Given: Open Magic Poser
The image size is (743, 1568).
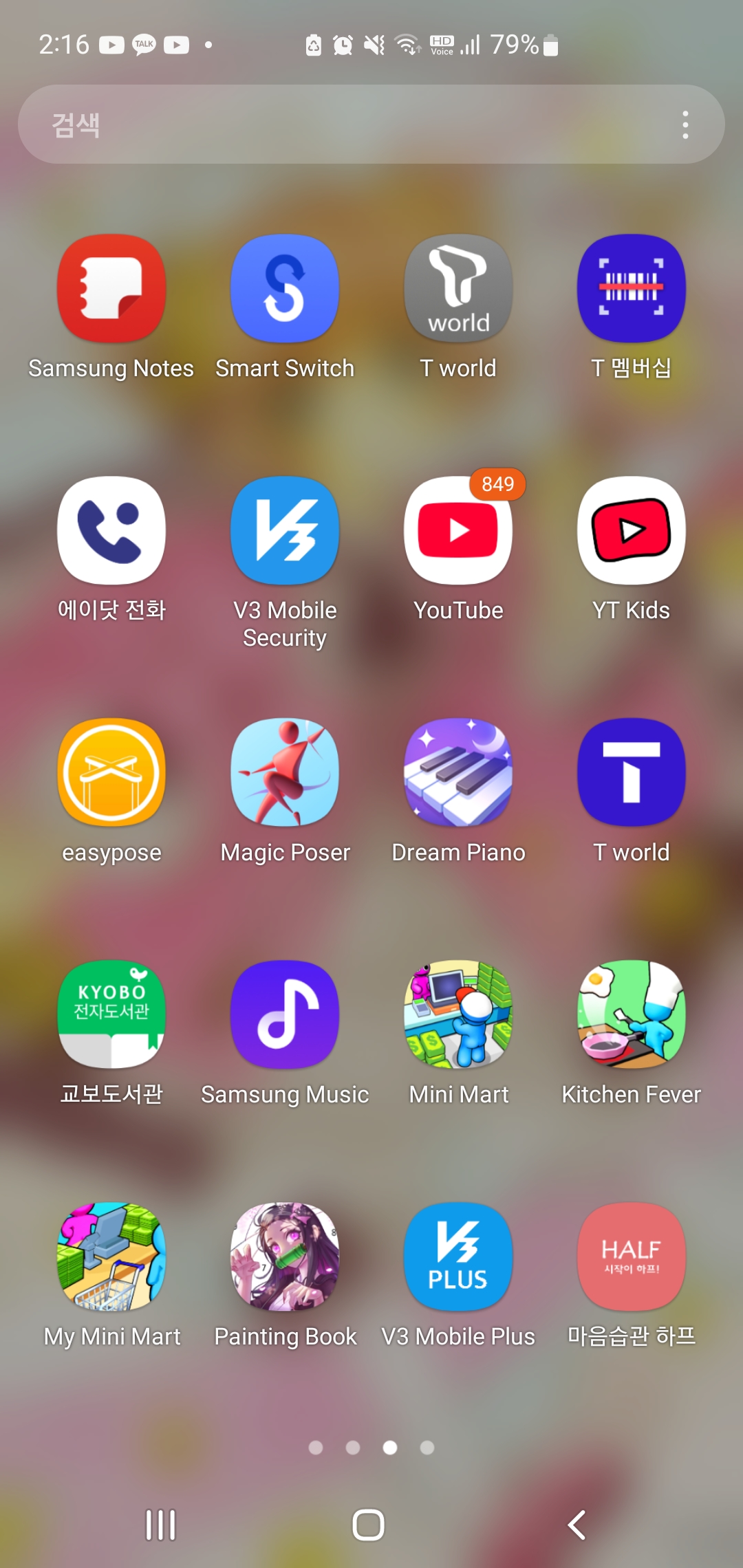Looking at the screenshot, I should click(x=285, y=773).
